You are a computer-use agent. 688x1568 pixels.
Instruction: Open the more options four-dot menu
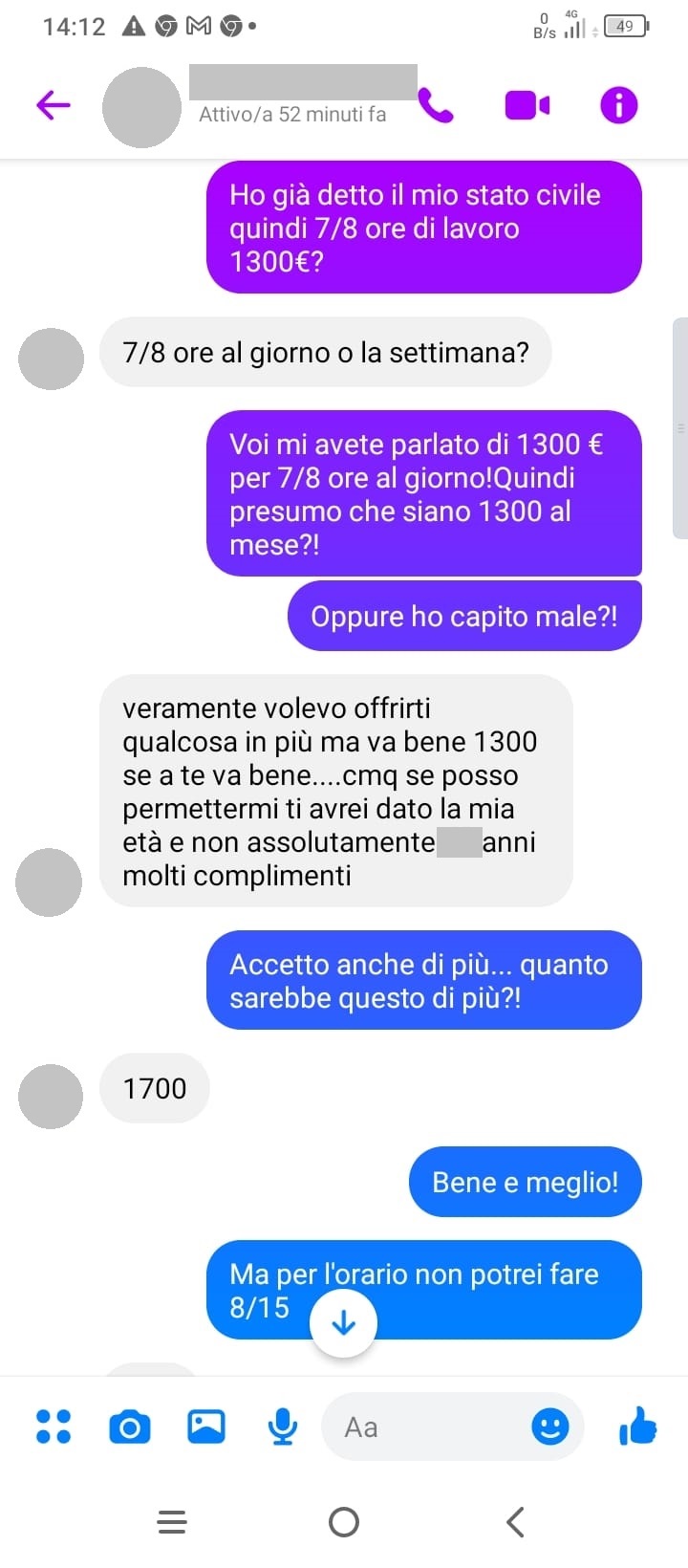pos(54,1426)
